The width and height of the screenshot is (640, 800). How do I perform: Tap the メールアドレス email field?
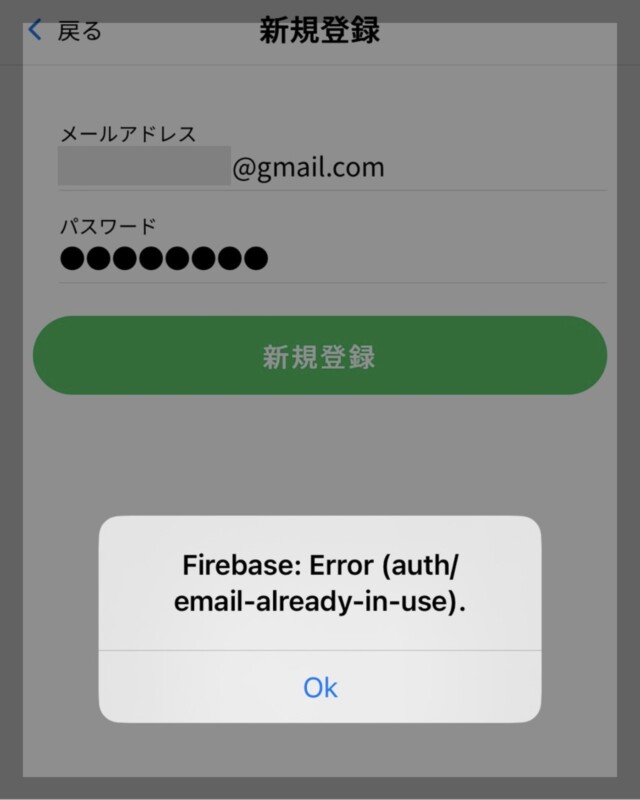330,167
